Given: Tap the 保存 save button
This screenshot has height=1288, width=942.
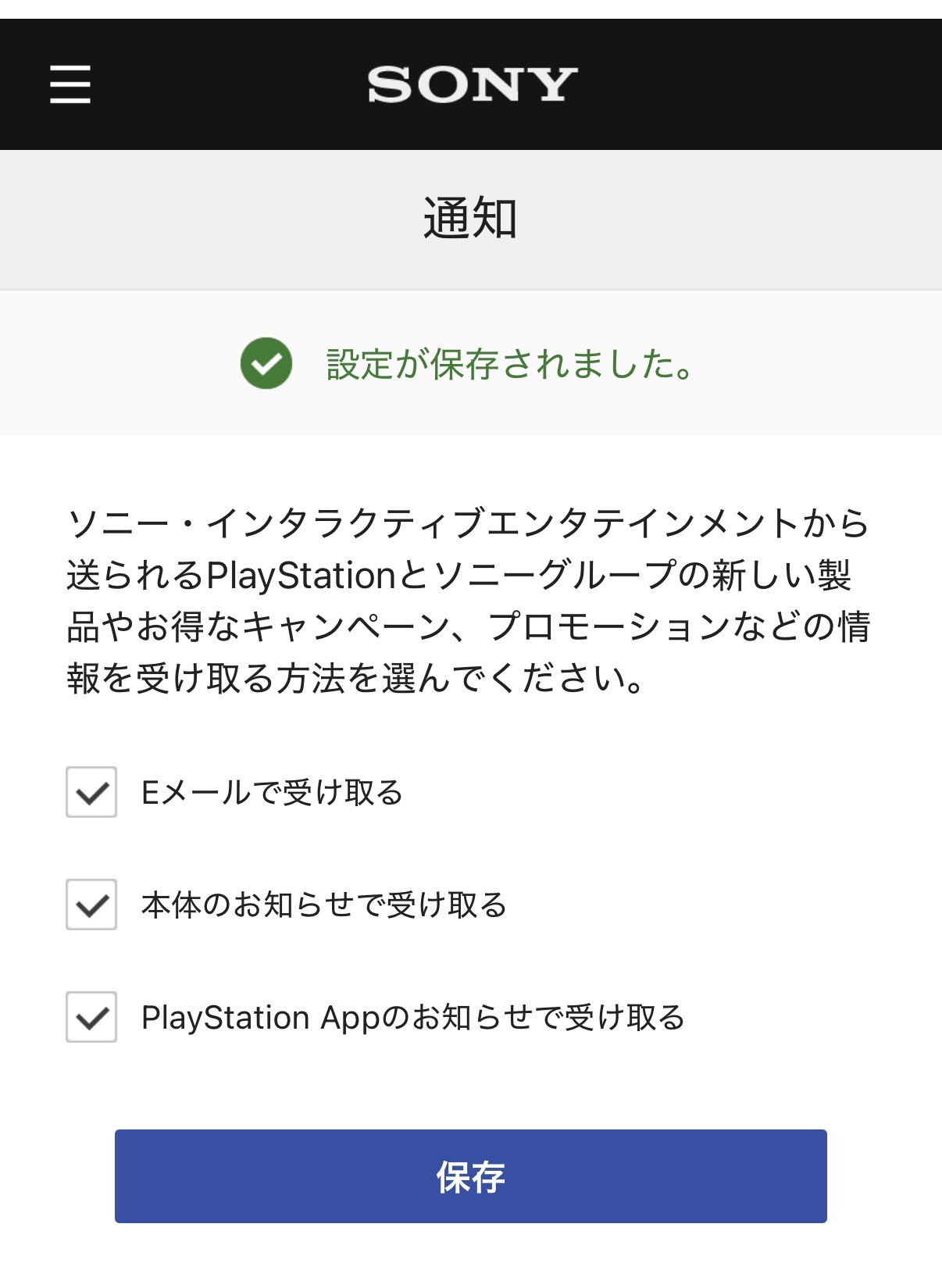Looking at the screenshot, I should (x=470, y=1176).
